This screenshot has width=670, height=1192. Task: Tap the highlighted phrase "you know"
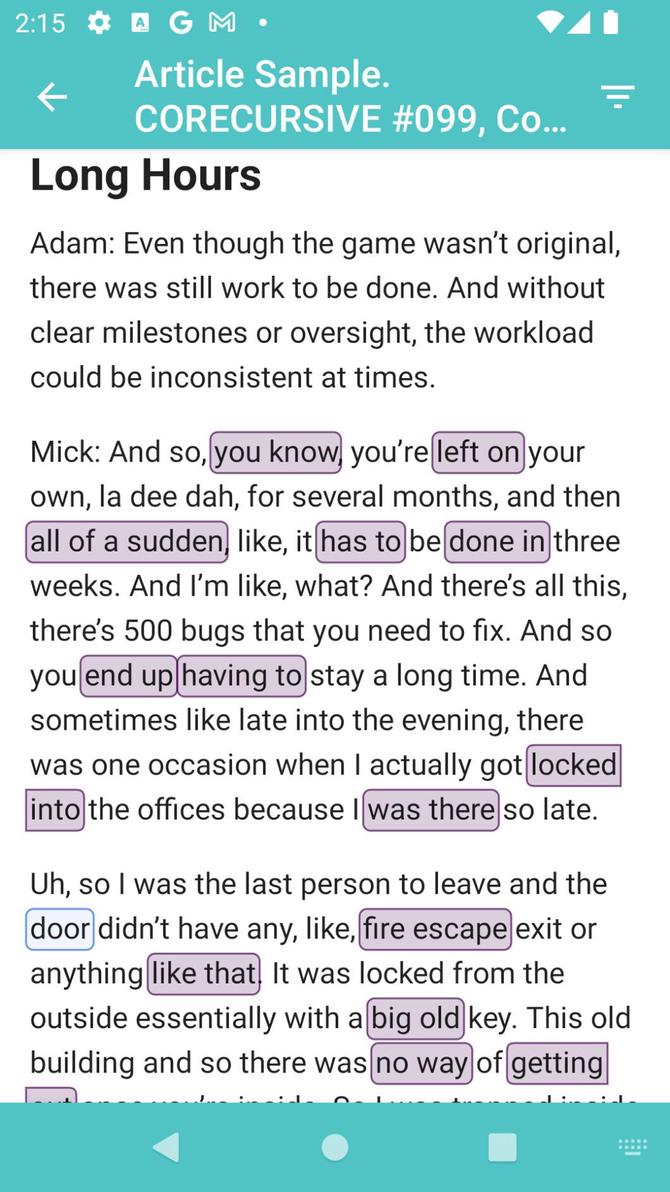coord(276,452)
